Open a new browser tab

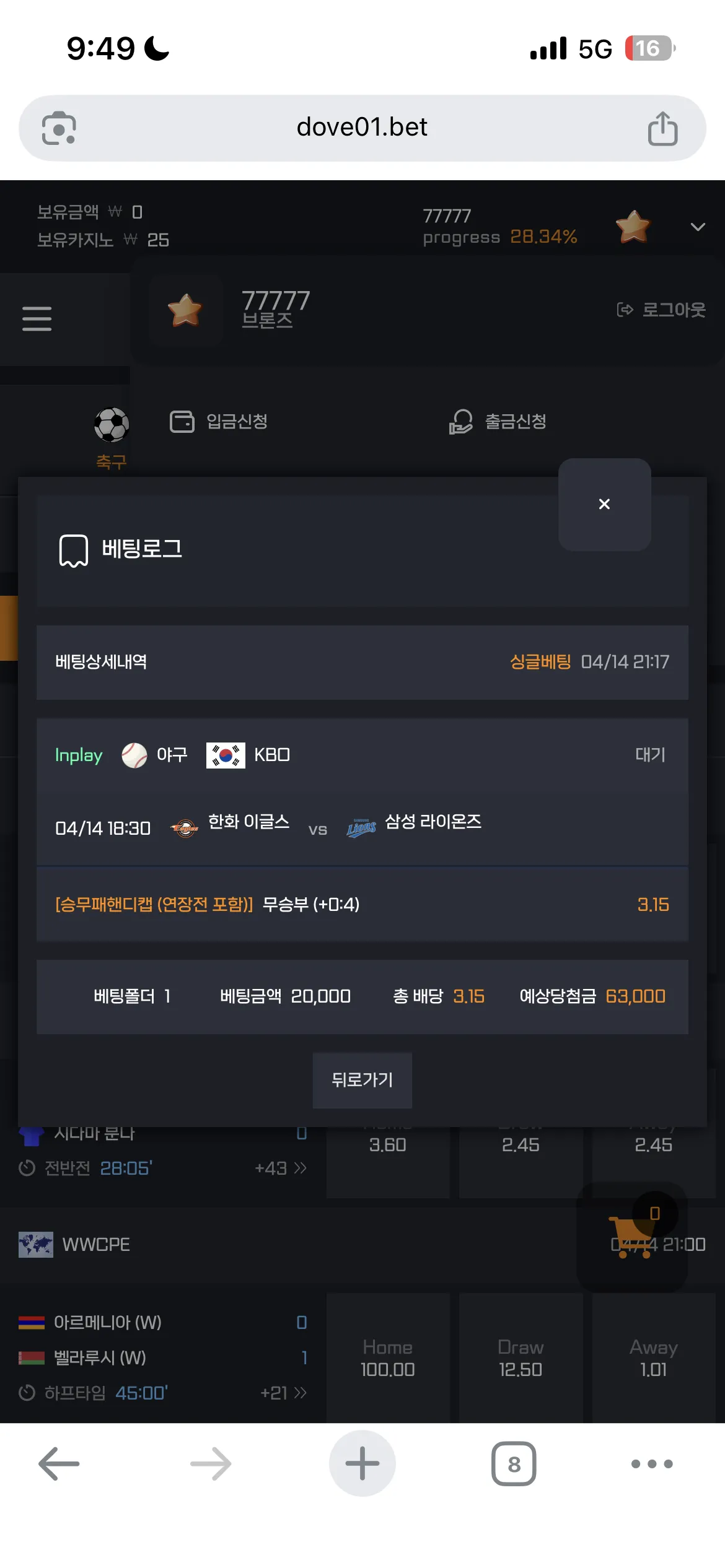pyautogui.click(x=362, y=1463)
